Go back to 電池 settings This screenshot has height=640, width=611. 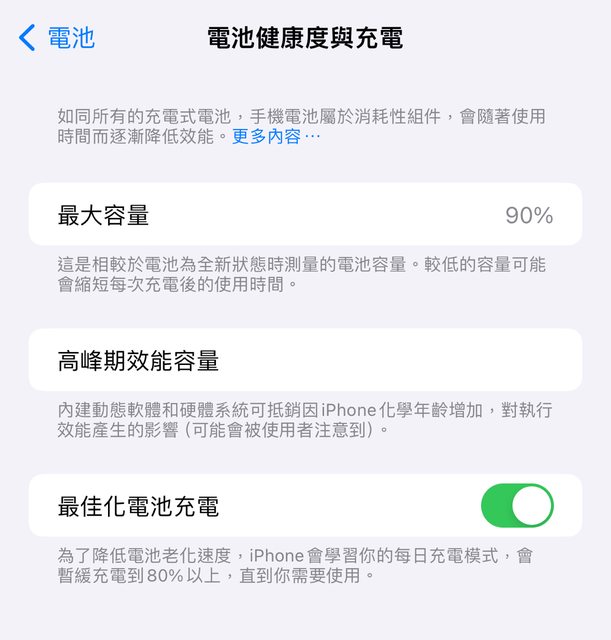click(57, 38)
